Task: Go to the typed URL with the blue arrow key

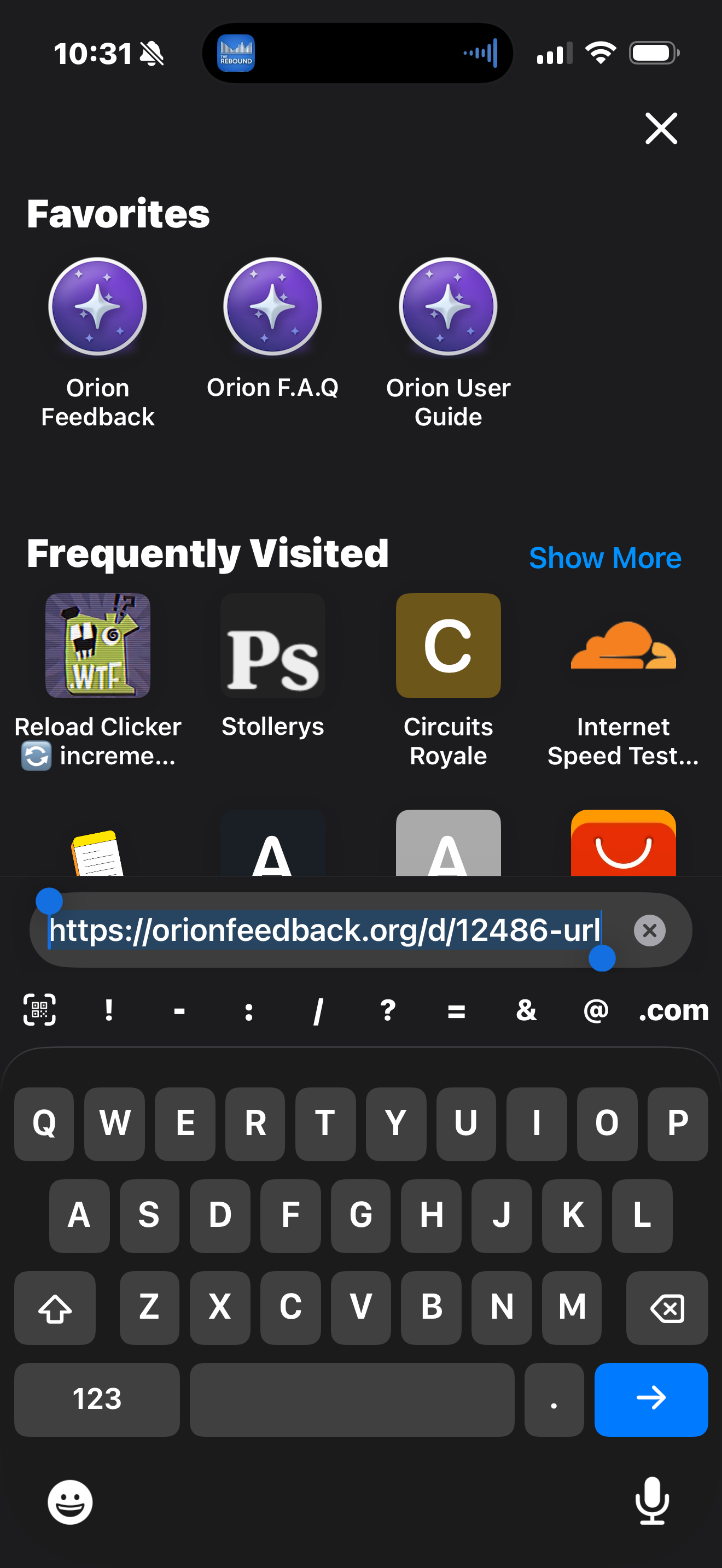Action: [x=650, y=1398]
